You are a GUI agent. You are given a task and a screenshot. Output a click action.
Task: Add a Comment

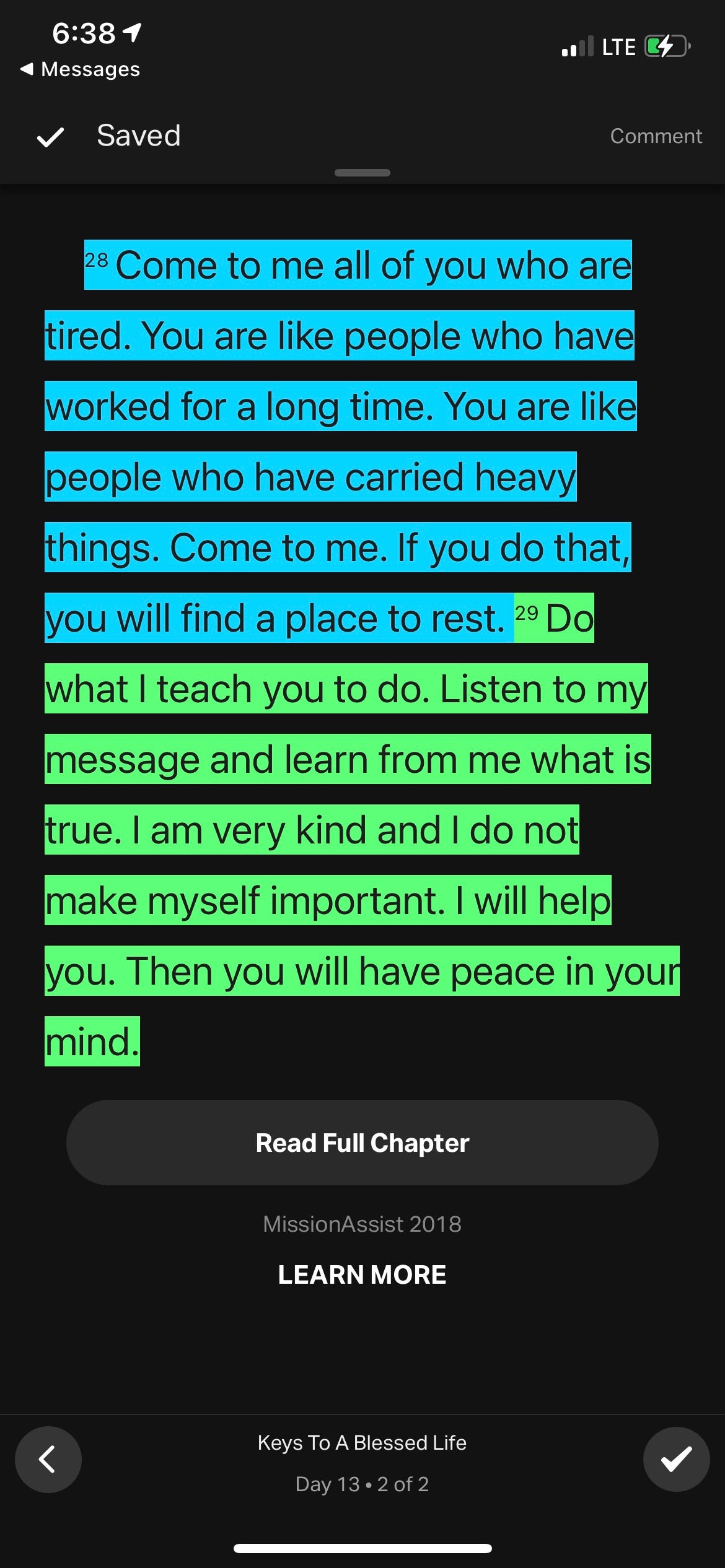click(x=656, y=136)
